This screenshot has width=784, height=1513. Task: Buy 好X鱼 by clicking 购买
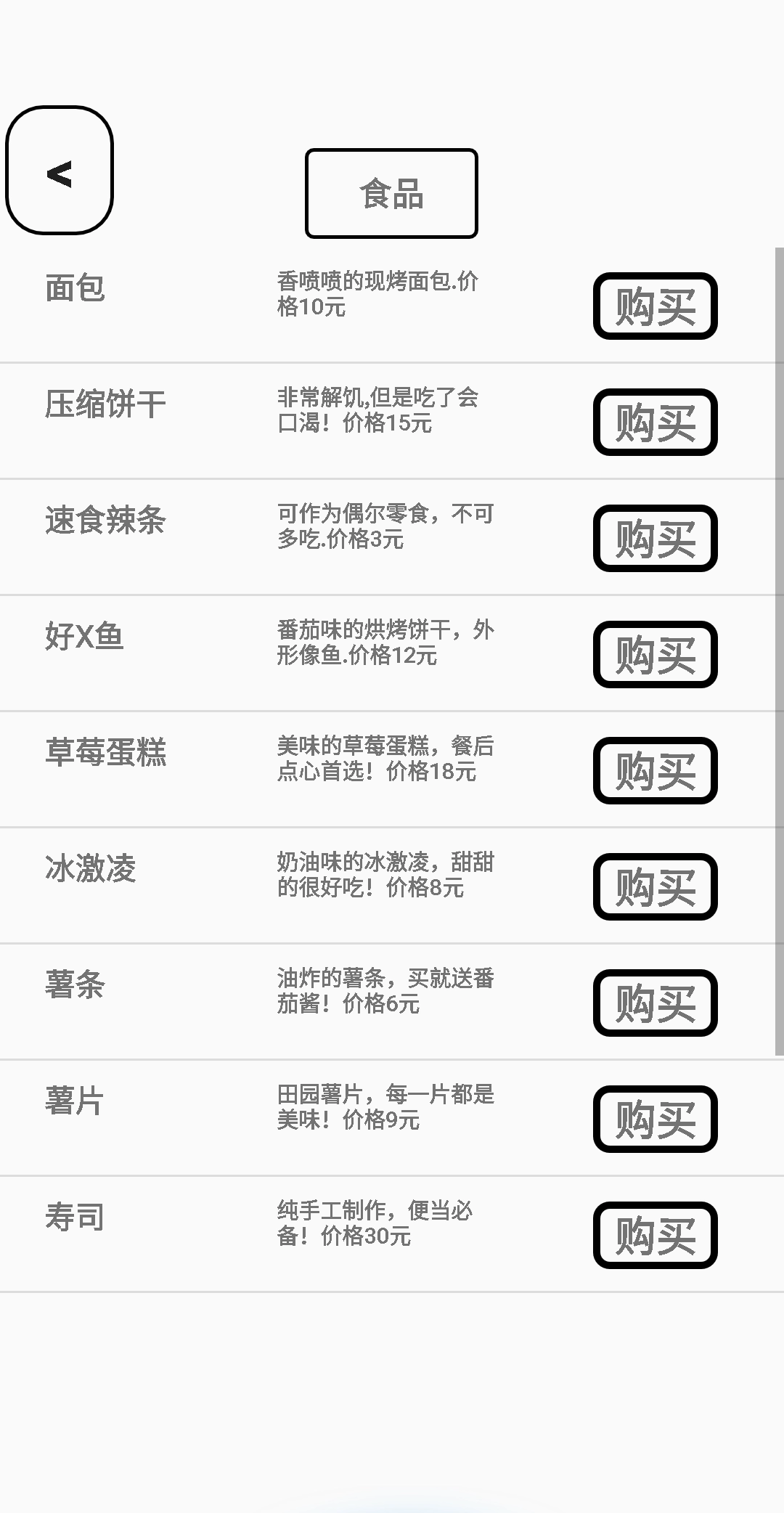pos(653,656)
